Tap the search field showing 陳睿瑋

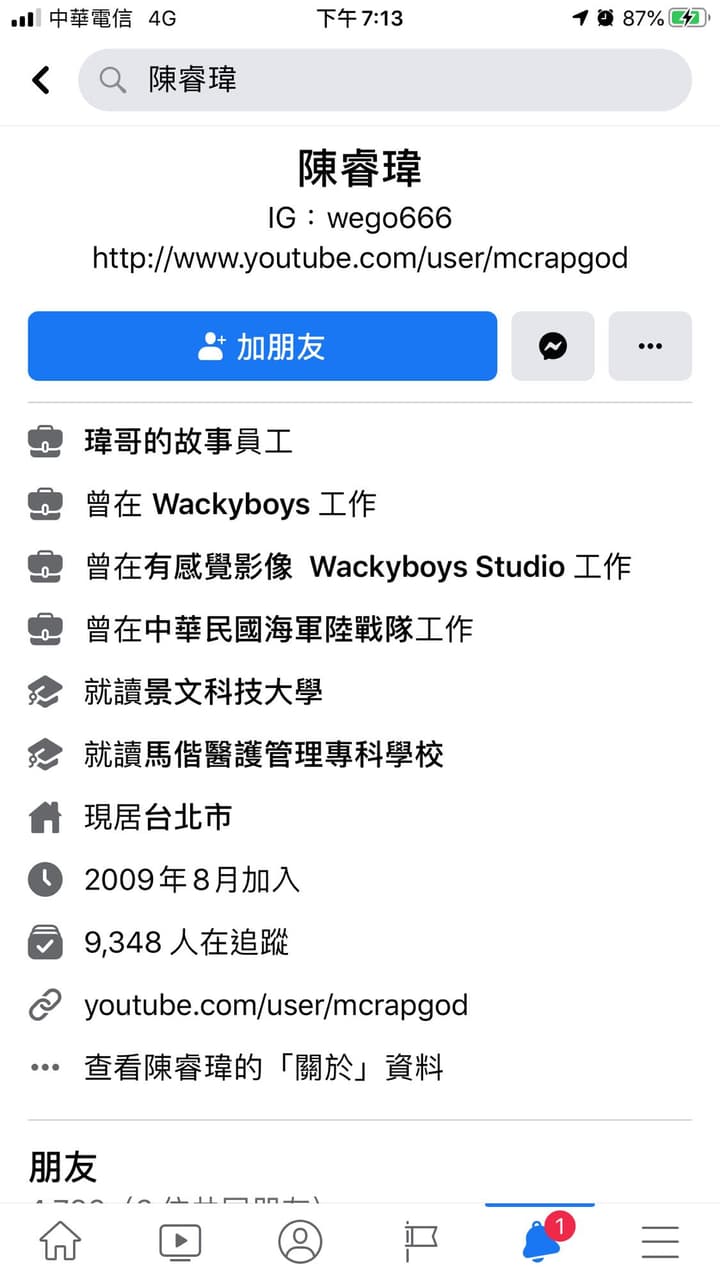pos(385,80)
